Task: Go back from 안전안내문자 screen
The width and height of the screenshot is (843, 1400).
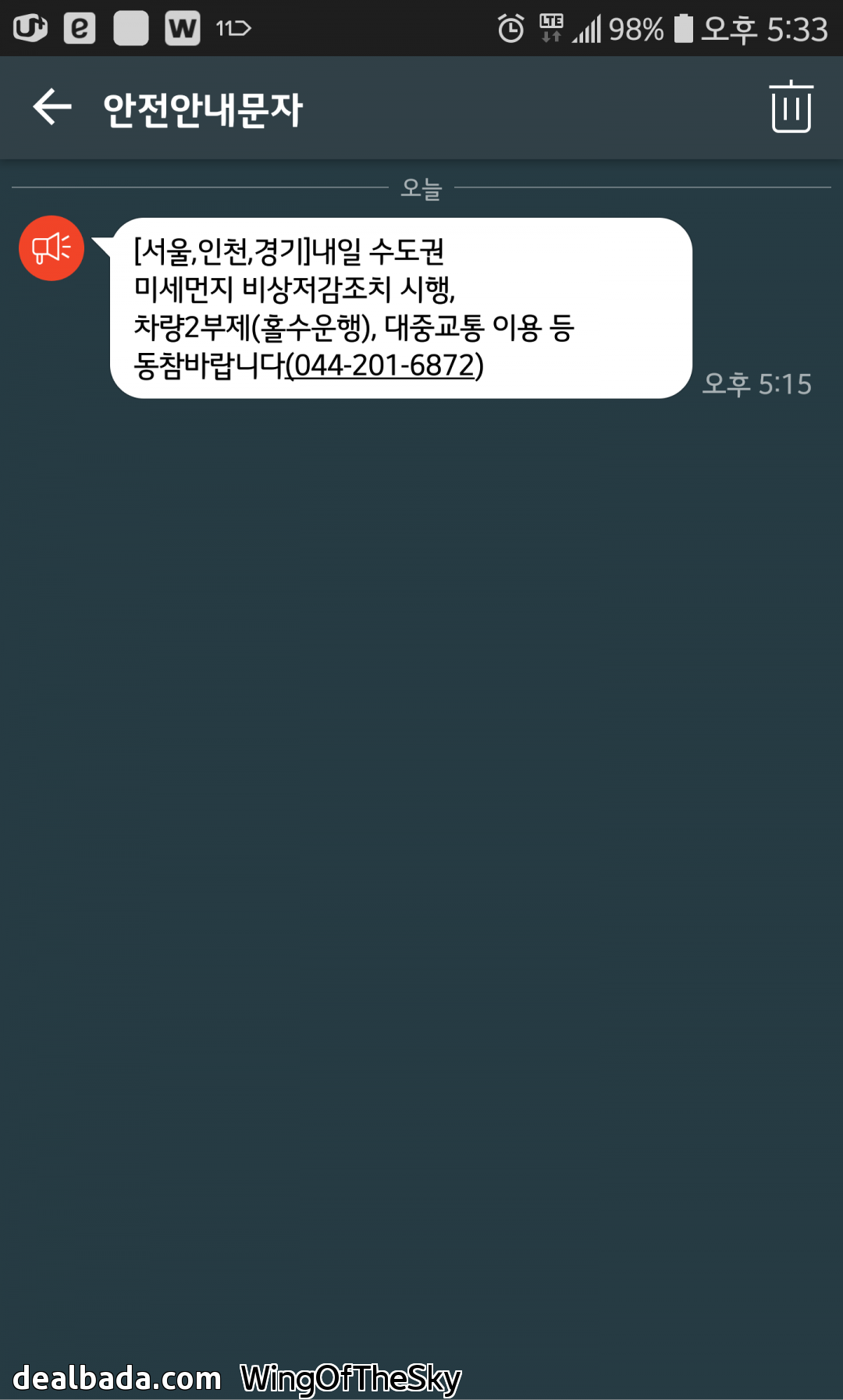Action: (x=52, y=107)
